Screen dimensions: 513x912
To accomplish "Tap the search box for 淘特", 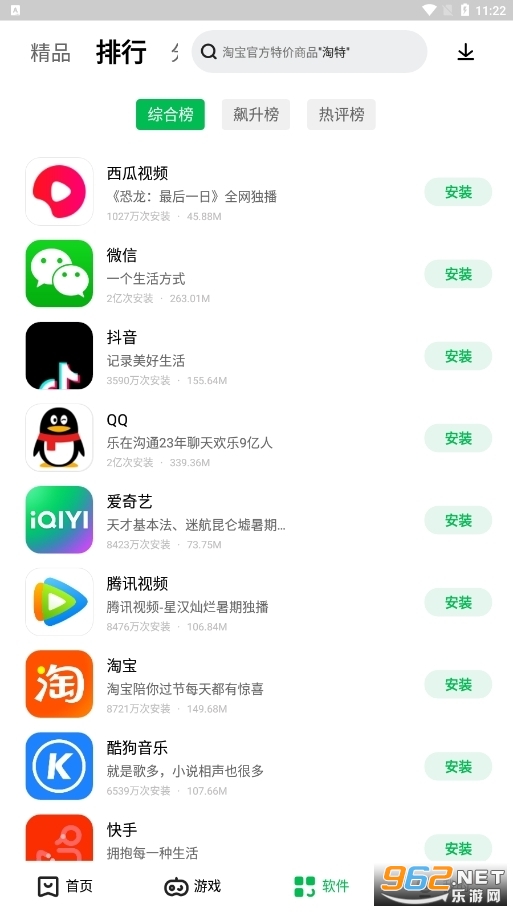I will point(309,52).
